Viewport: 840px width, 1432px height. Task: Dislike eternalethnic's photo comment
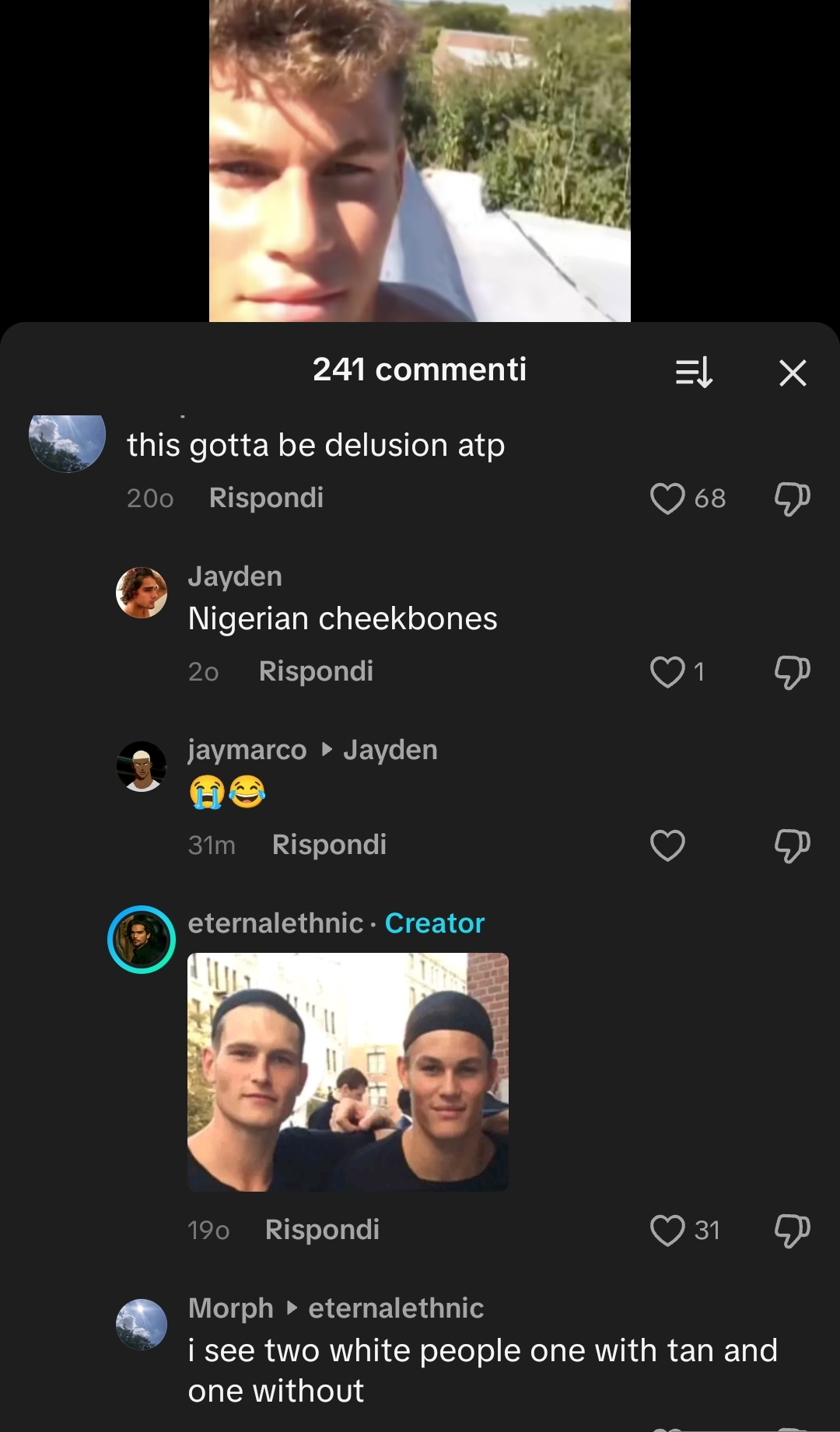(792, 1231)
